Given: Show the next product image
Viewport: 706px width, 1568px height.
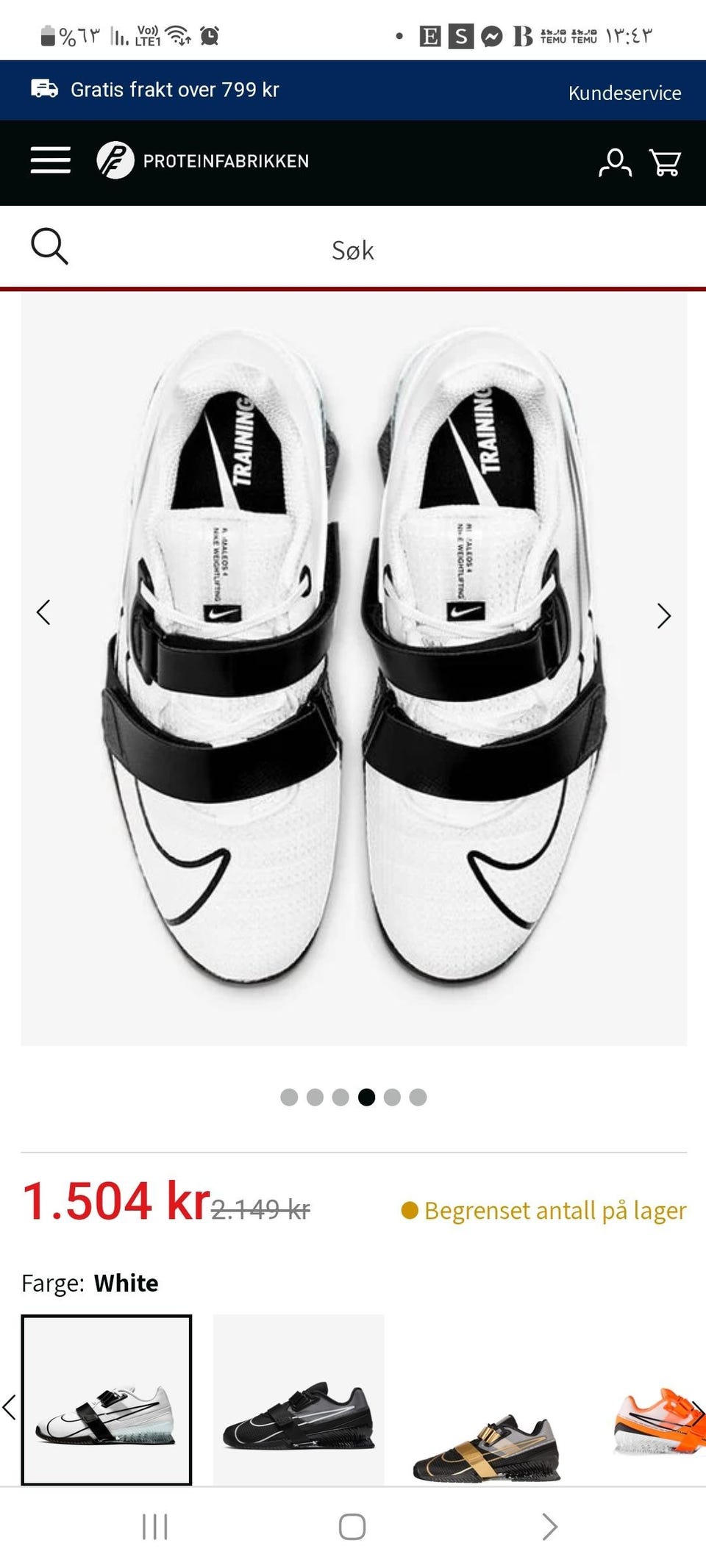Looking at the screenshot, I should 663,616.
